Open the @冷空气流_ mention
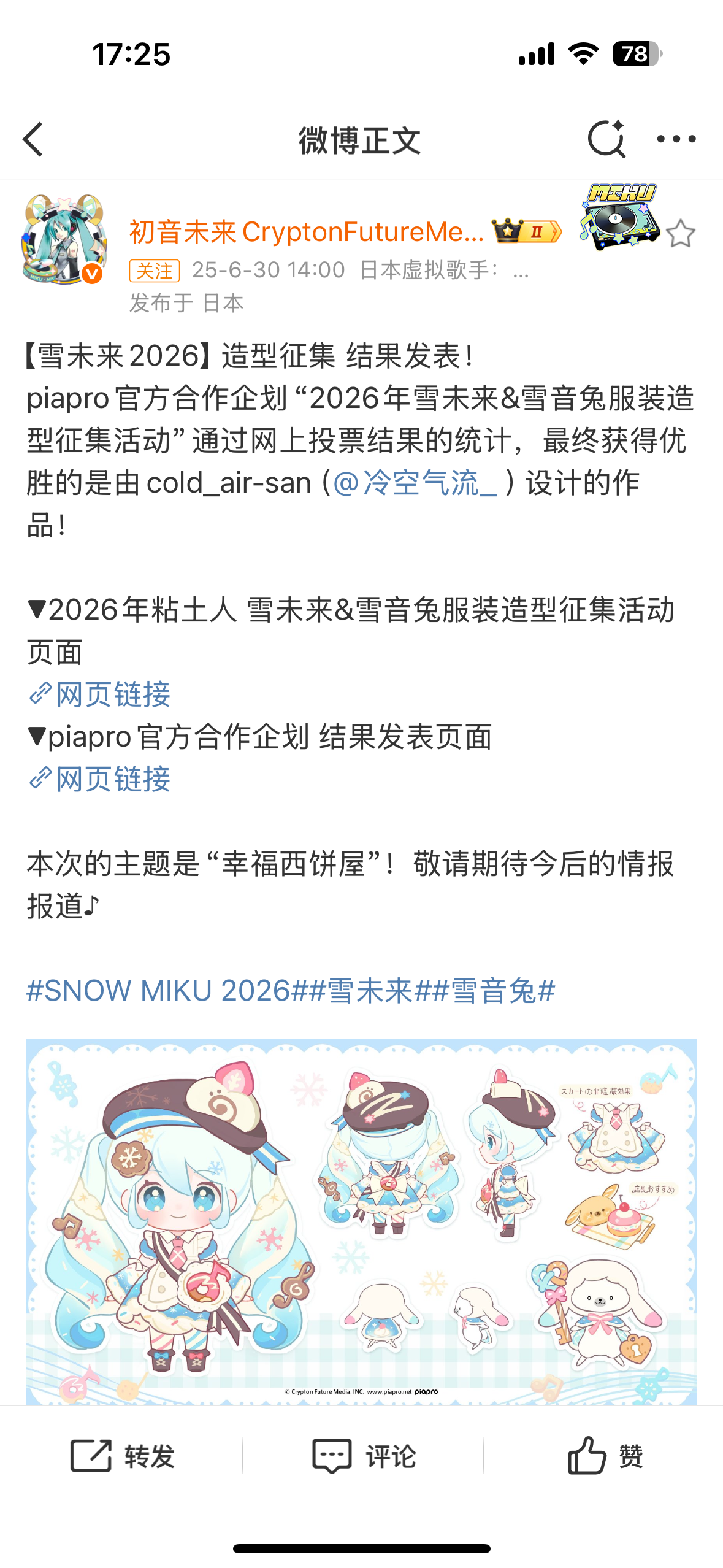Viewport: 723px width, 1568px height. pyautogui.click(x=415, y=483)
